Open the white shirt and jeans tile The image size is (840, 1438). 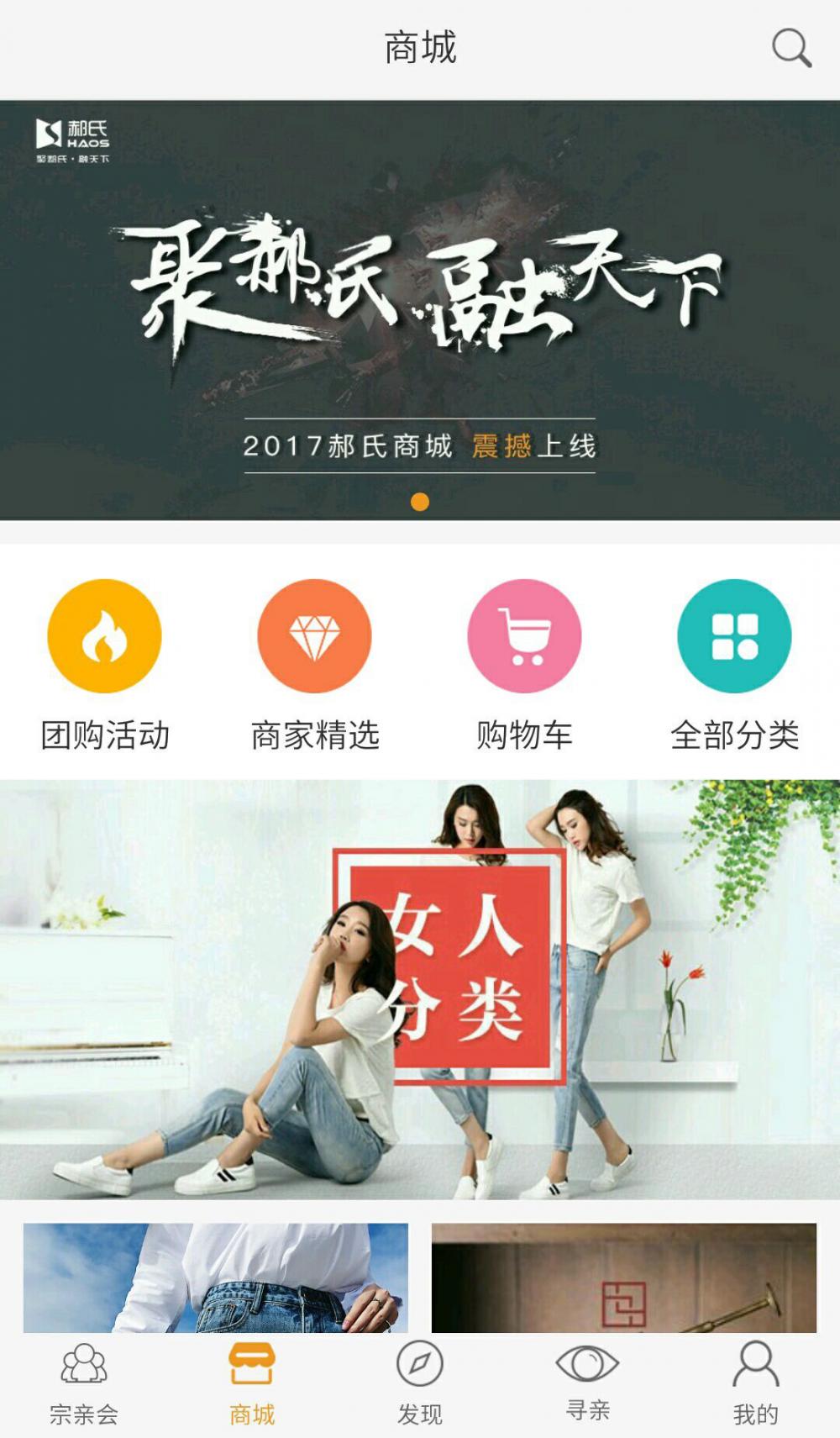[216, 1277]
